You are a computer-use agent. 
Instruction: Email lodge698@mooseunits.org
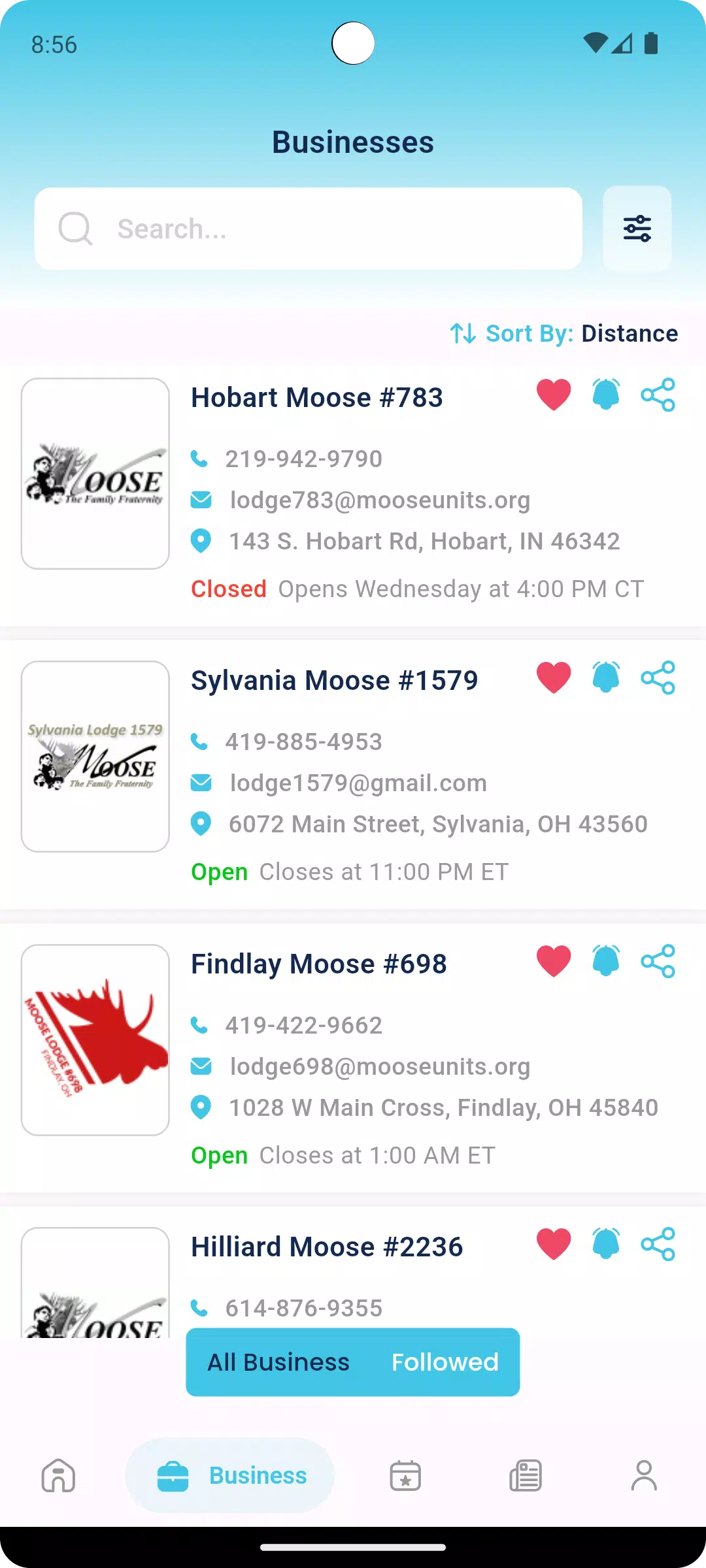(379, 1066)
